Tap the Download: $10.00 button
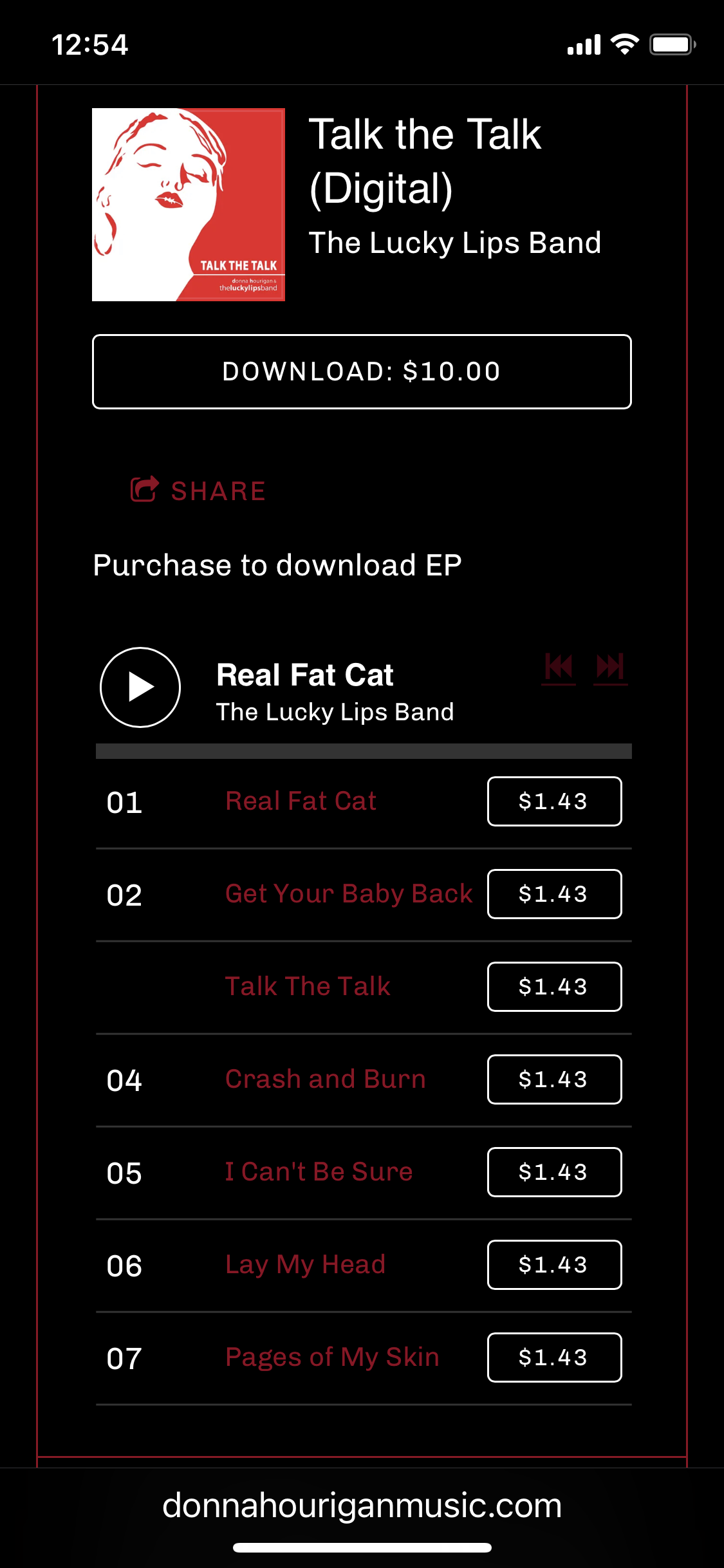This screenshot has height=1568, width=724. [362, 371]
